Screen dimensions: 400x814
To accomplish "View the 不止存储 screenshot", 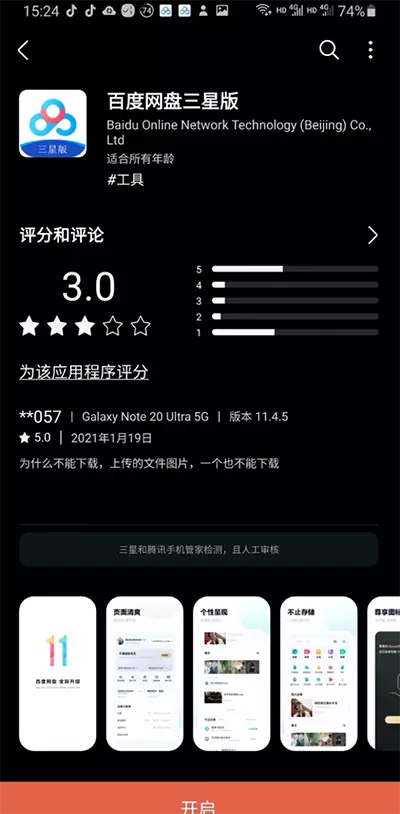I will click(319, 673).
